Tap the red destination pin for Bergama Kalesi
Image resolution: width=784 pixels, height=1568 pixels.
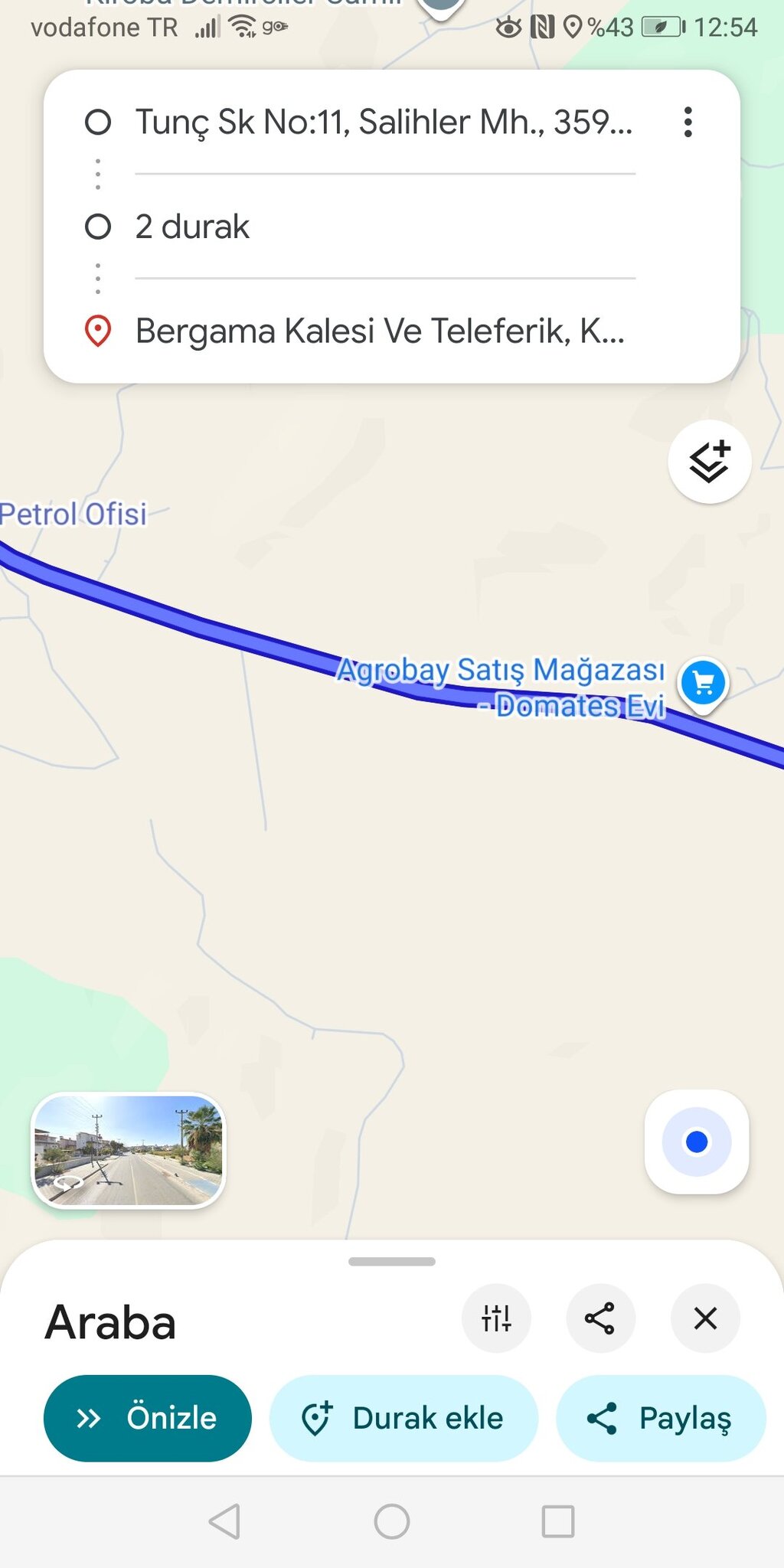pos(97,331)
